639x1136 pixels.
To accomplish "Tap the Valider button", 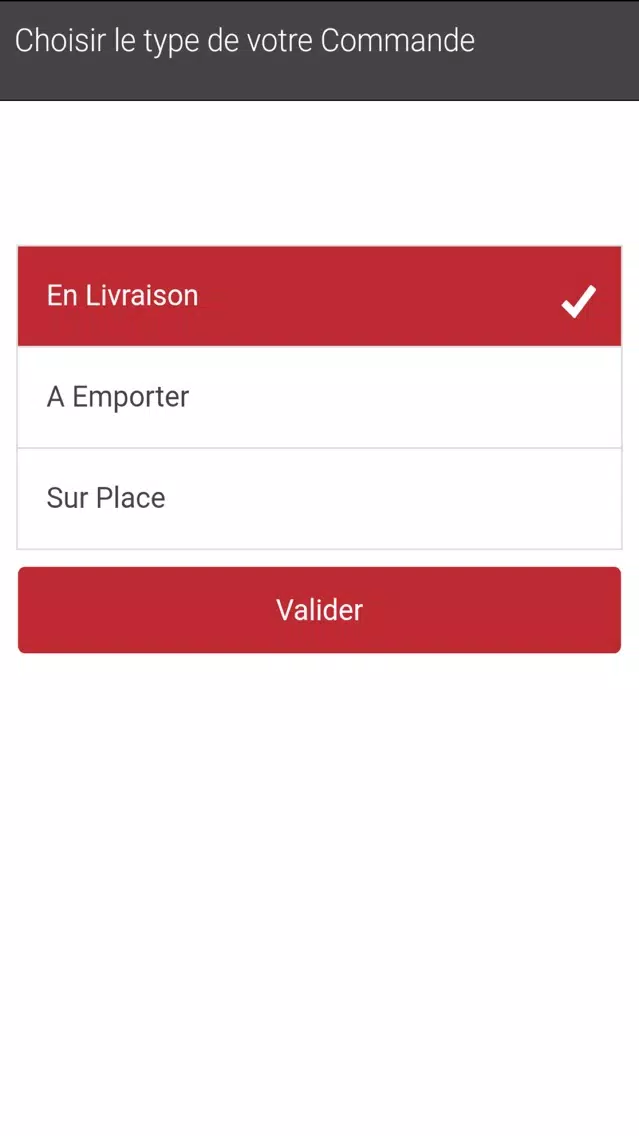I will click(x=319, y=610).
